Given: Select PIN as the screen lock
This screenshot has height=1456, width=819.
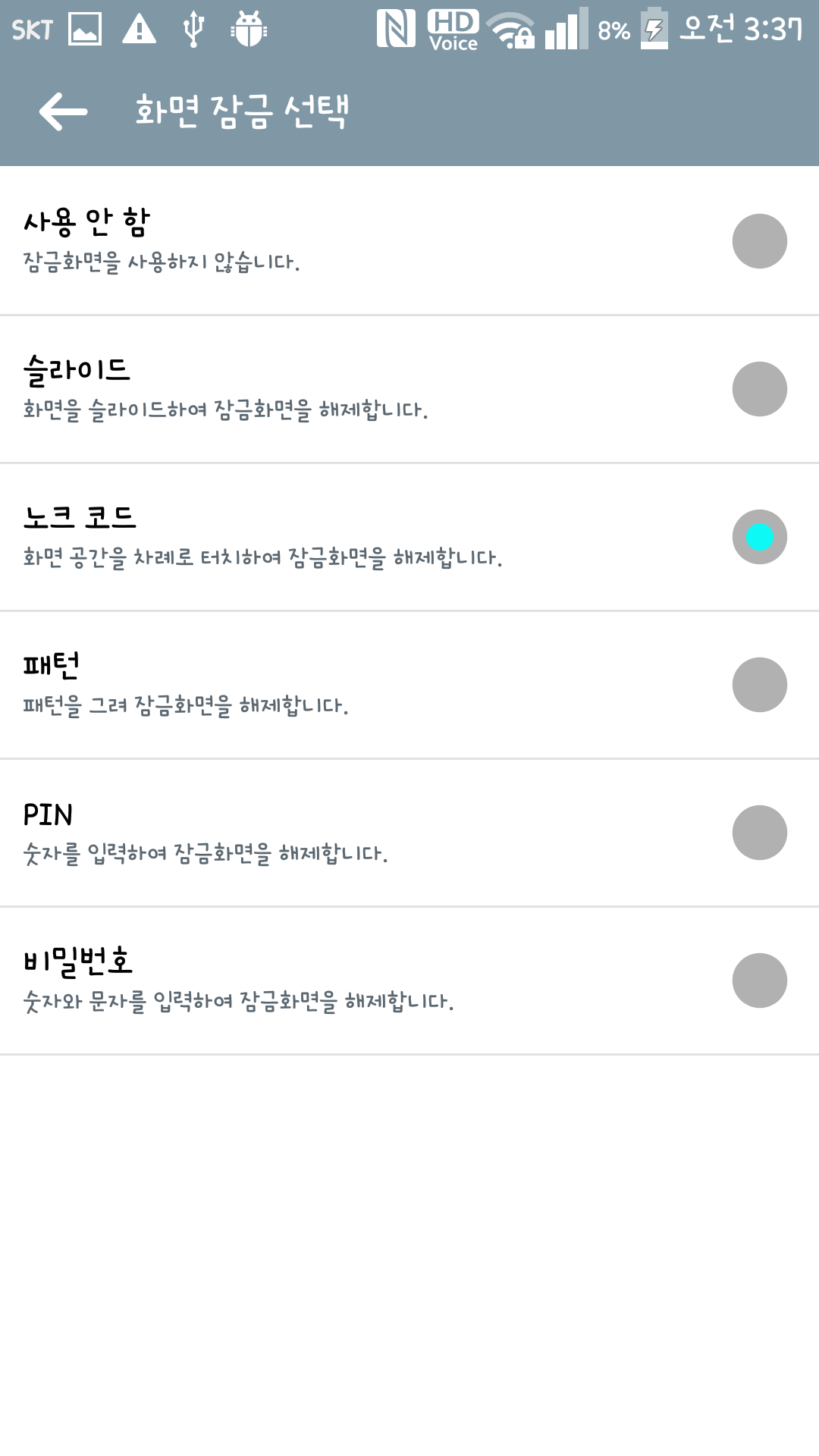Looking at the screenshot, I should coord(759,833).
